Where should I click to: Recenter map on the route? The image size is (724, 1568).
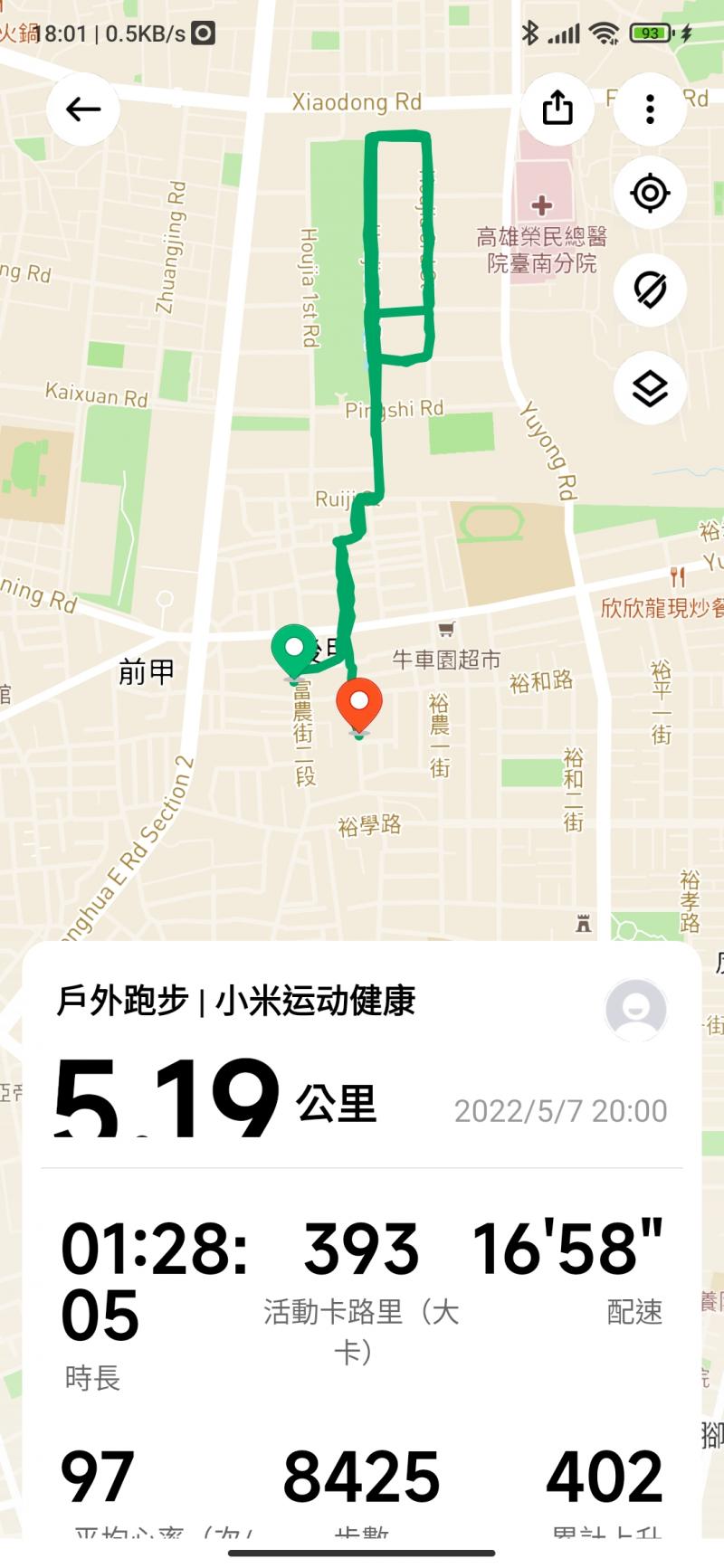click(650, 193)
